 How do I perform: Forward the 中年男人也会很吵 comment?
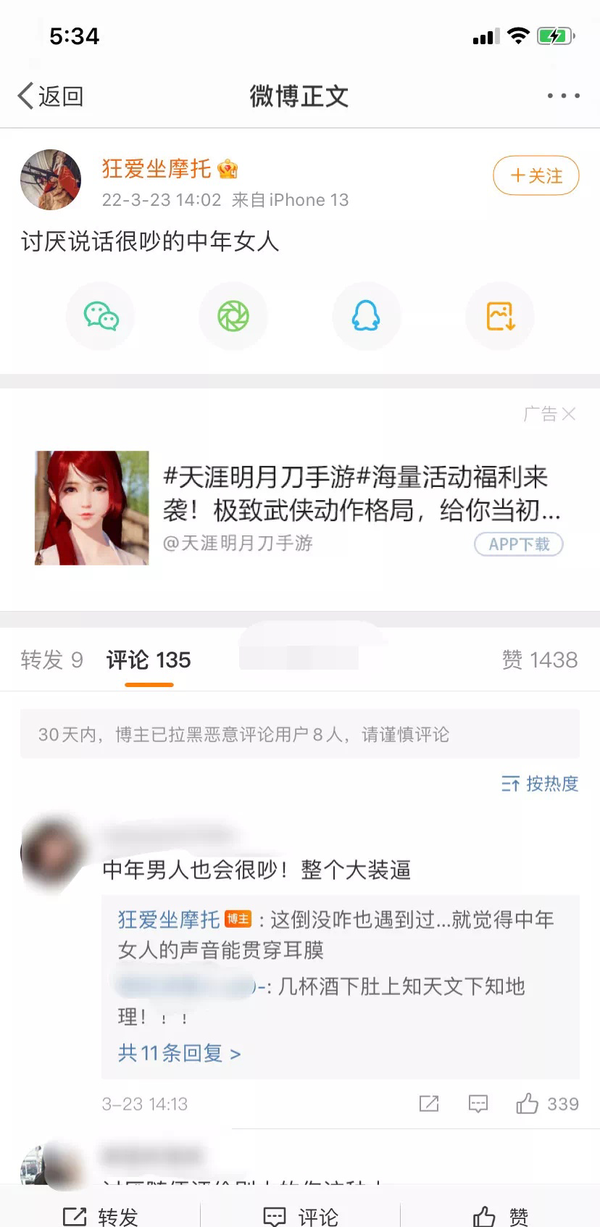[x=429, y=1104]
